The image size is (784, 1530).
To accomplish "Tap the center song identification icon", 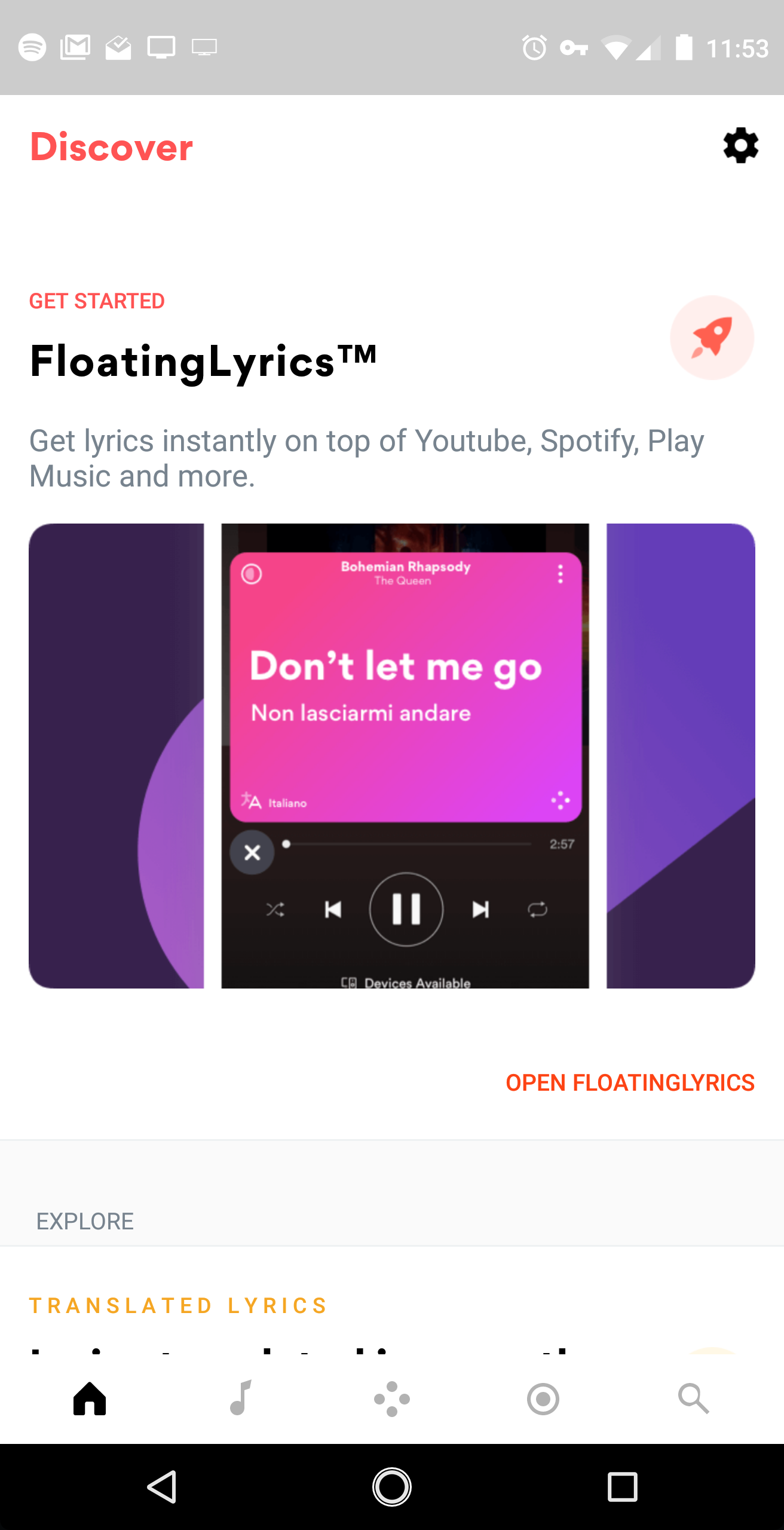I will [391, 1399].
